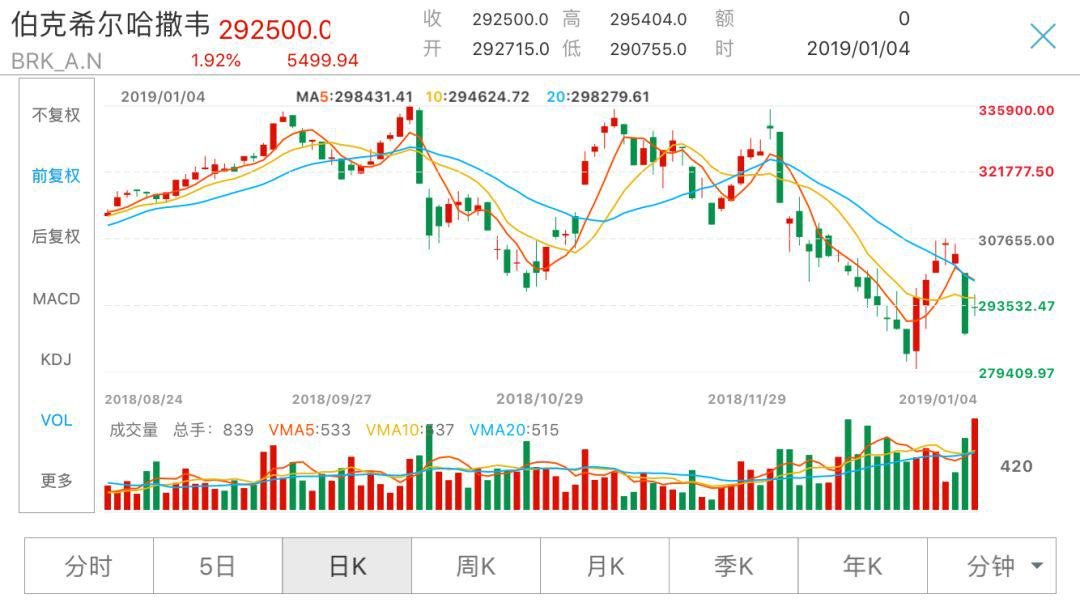Select 前复权 price adjustment option
This screenshot has height=607, width=1080.
click(56, 175)
